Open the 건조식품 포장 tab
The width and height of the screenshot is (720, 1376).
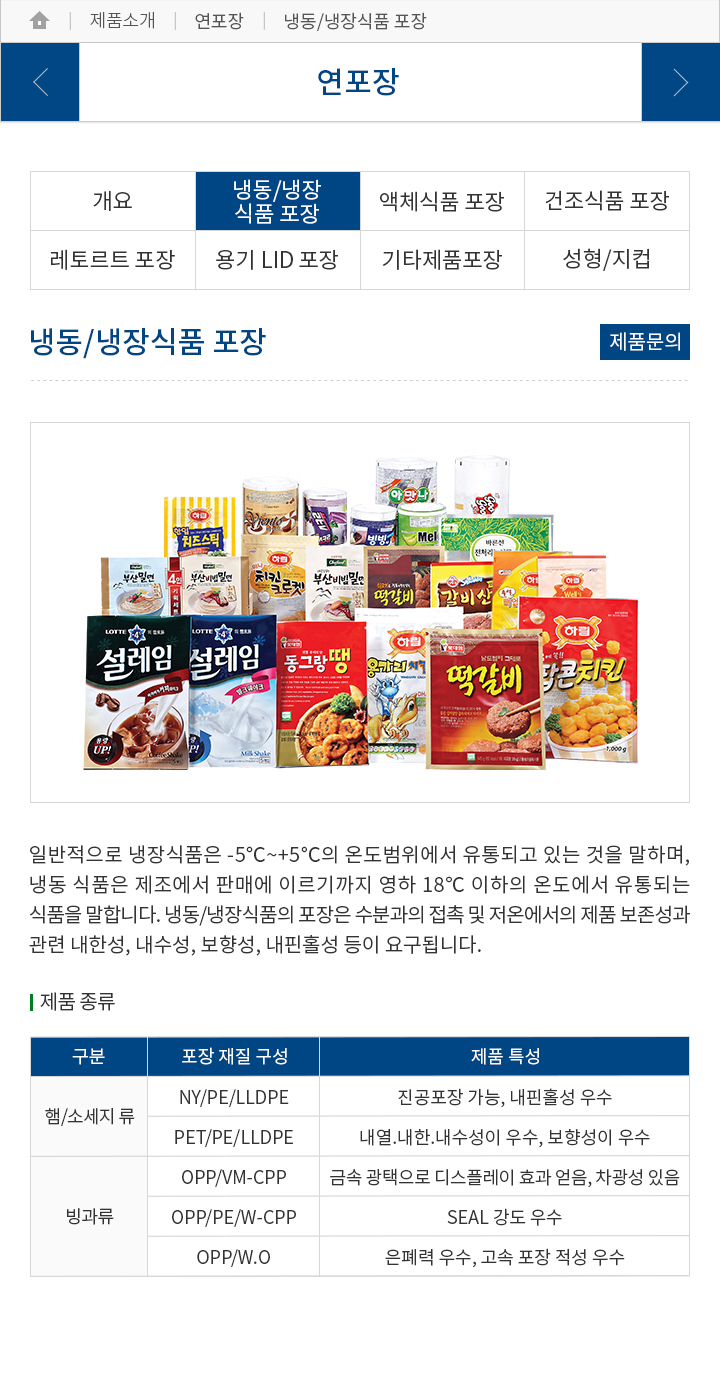tap(607, 201)
